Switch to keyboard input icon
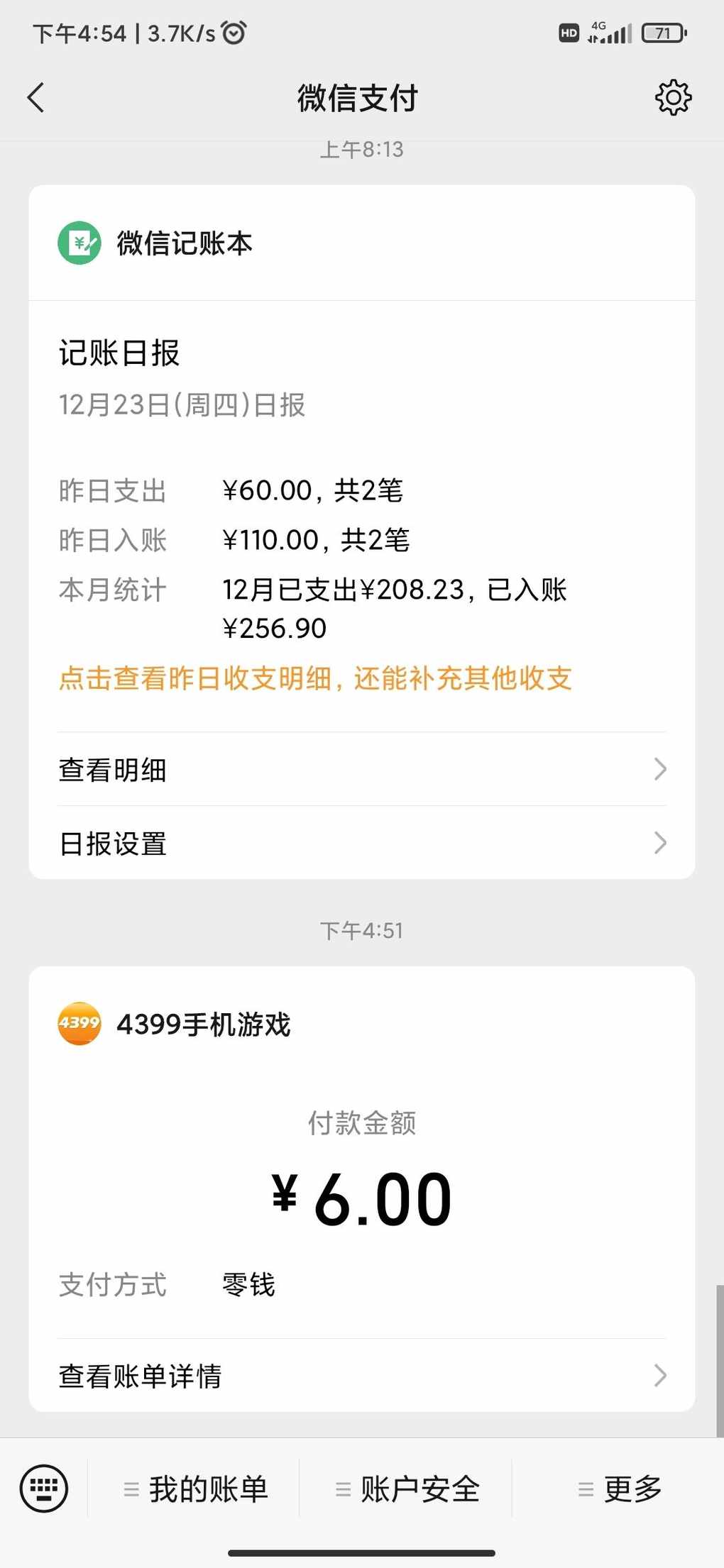Viewport: 724px width, 1568px height. [44, 1489]
